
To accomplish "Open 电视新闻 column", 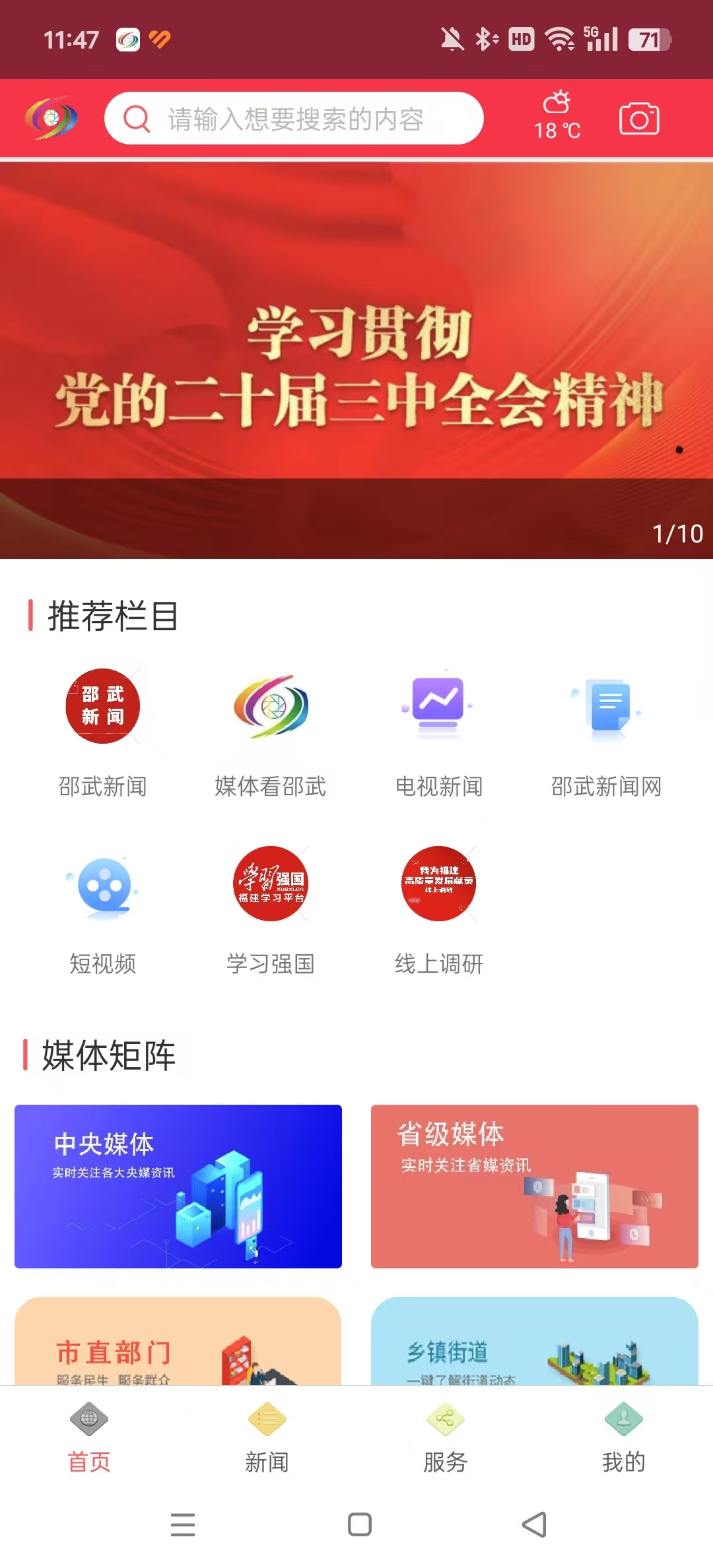I will pos(439,734).
